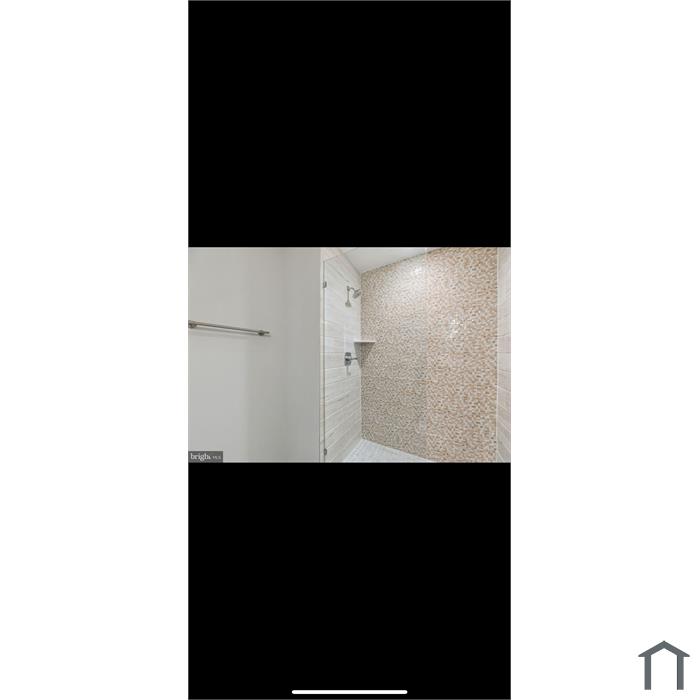The height and width of the screenshot is (700, 700).
Task: Tap the shower photo to show viewer controls
Action: [349, 355]
